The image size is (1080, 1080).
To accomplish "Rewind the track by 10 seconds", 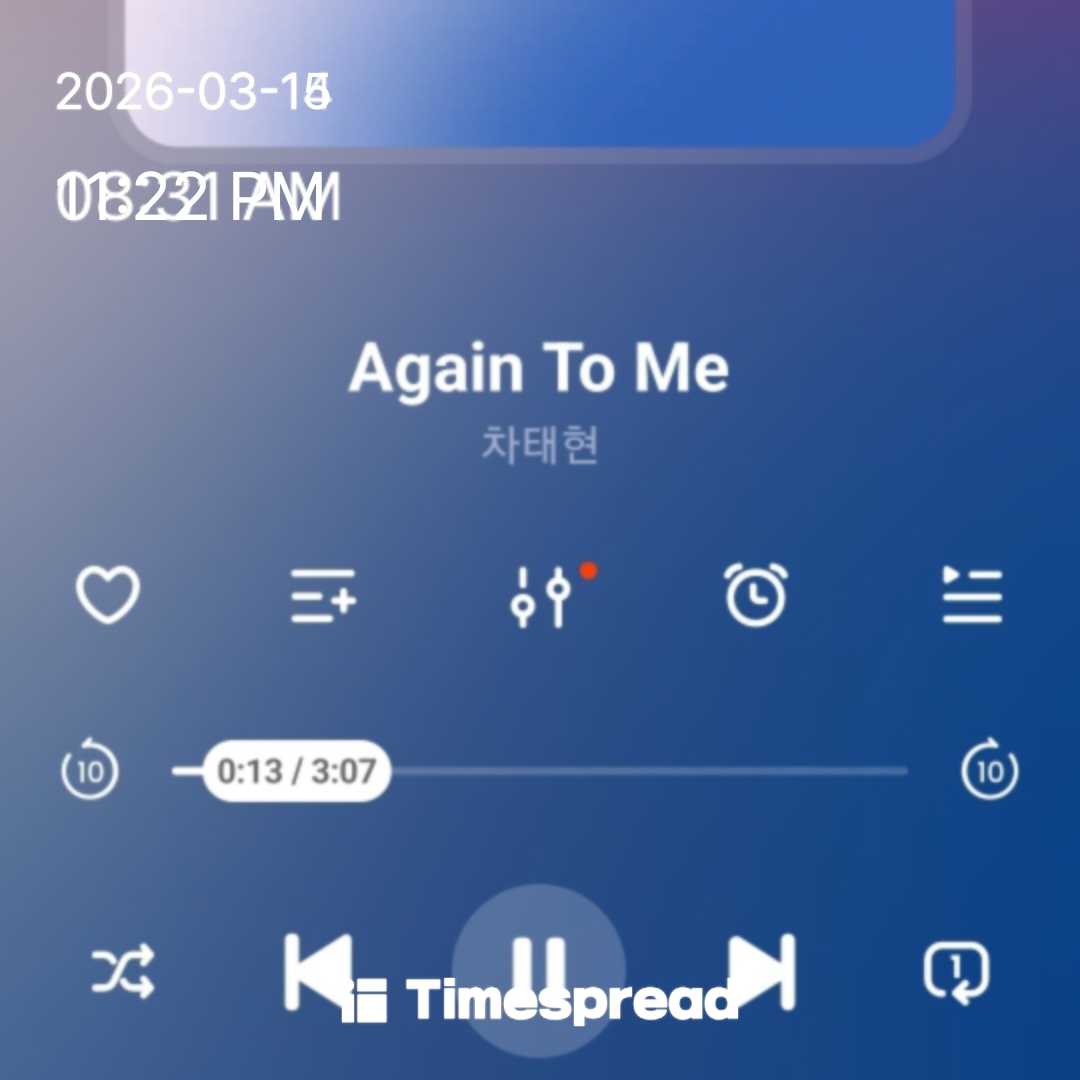I will 90,771.
